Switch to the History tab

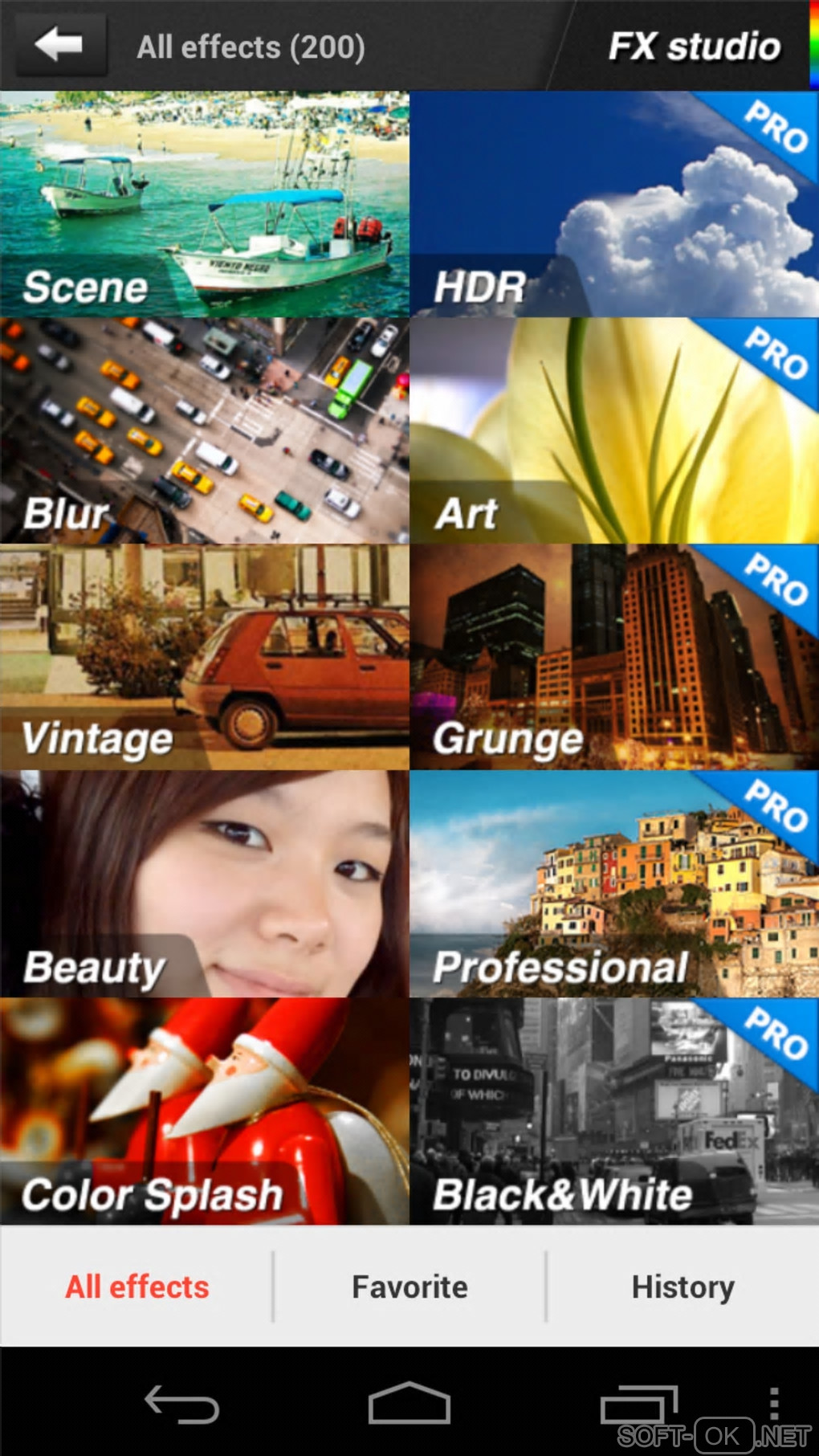682,1287
